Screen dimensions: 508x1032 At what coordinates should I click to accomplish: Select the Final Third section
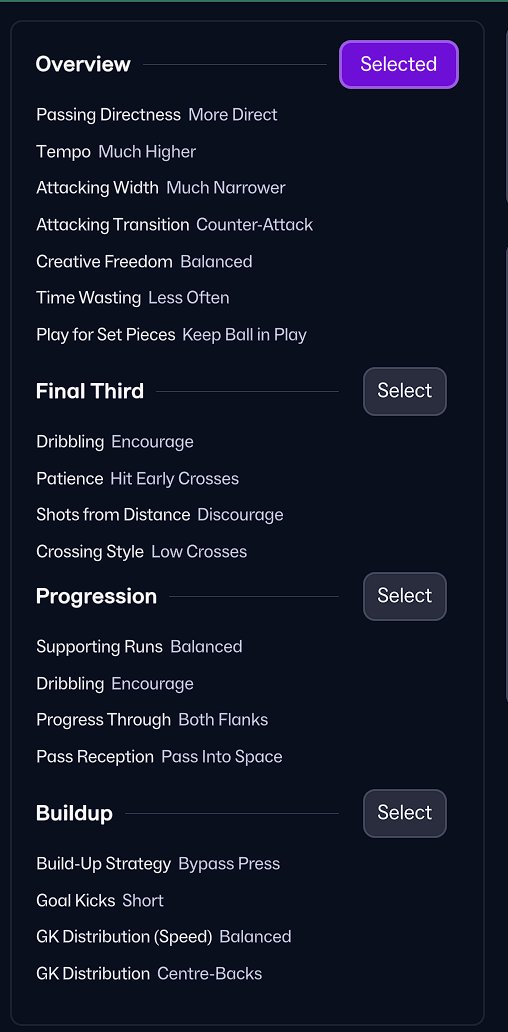pos(405,391)
